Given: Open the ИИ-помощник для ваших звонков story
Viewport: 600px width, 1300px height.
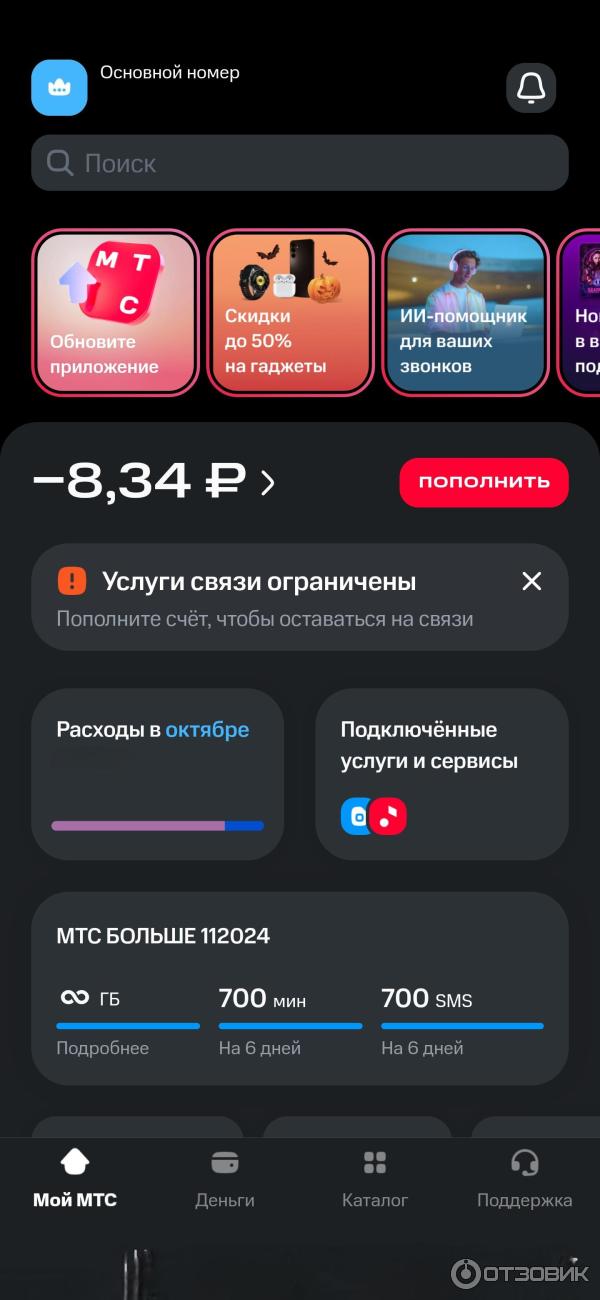Looking at the screenshot, I should pos(466,313).
